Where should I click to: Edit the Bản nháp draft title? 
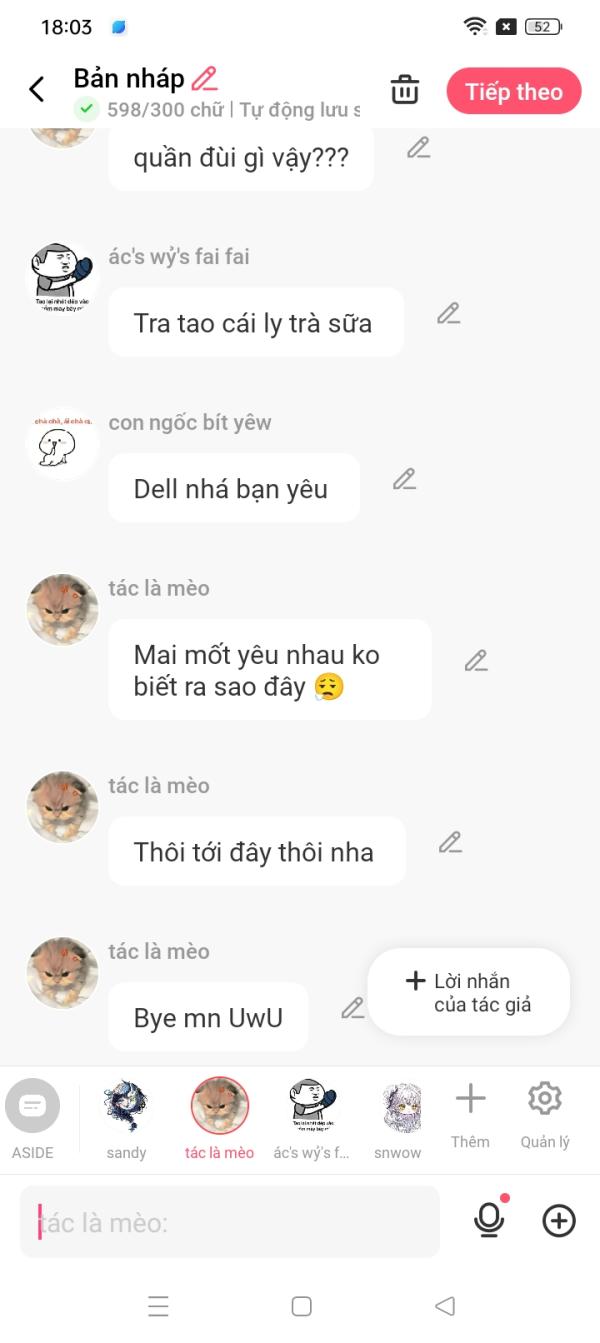204,78
